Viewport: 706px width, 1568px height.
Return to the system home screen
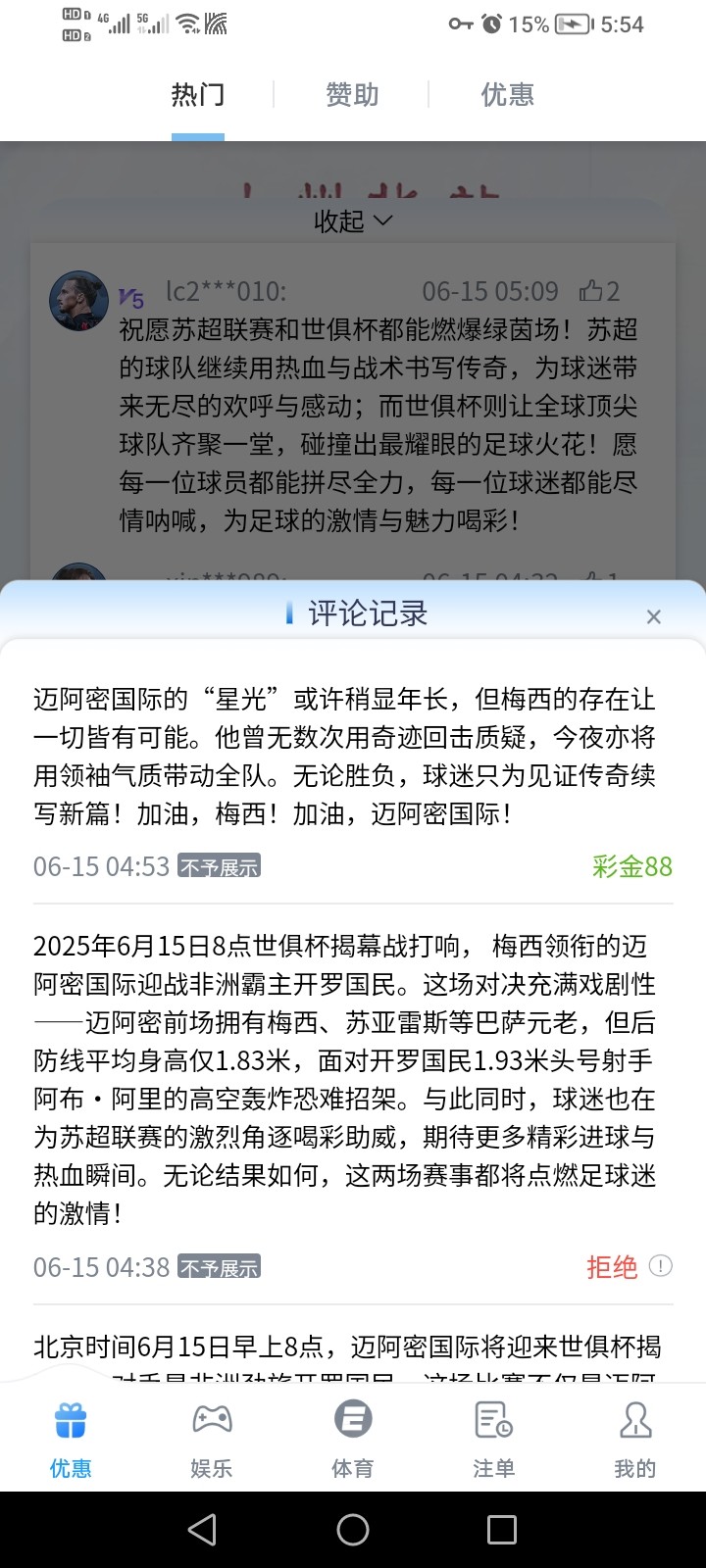coord(353,1530)
